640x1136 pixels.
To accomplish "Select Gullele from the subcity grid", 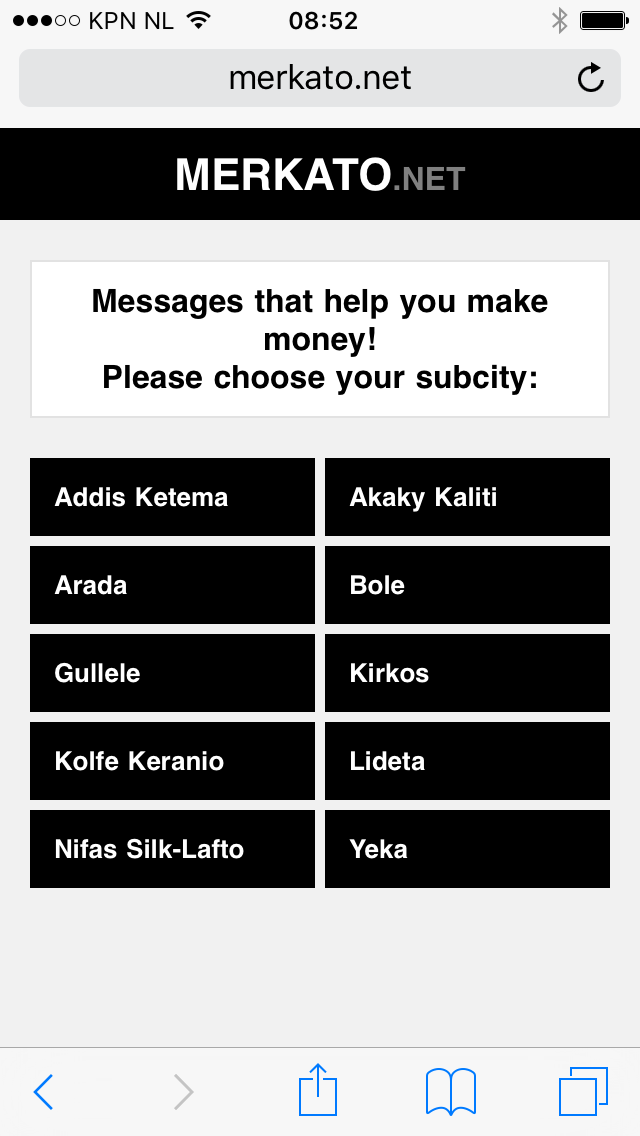I will click(173, 673).
